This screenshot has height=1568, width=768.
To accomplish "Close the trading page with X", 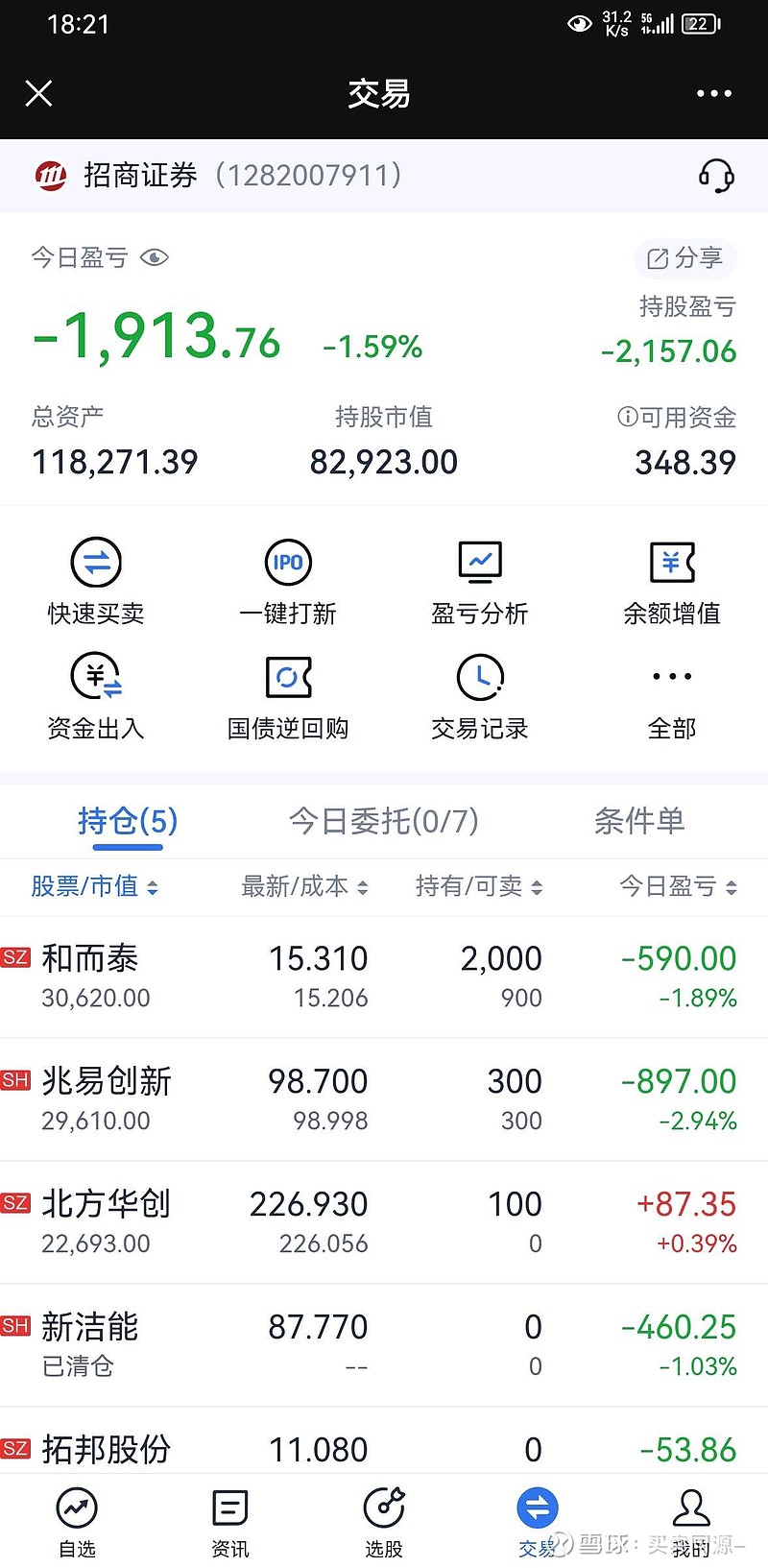I will tap(38, 93).
